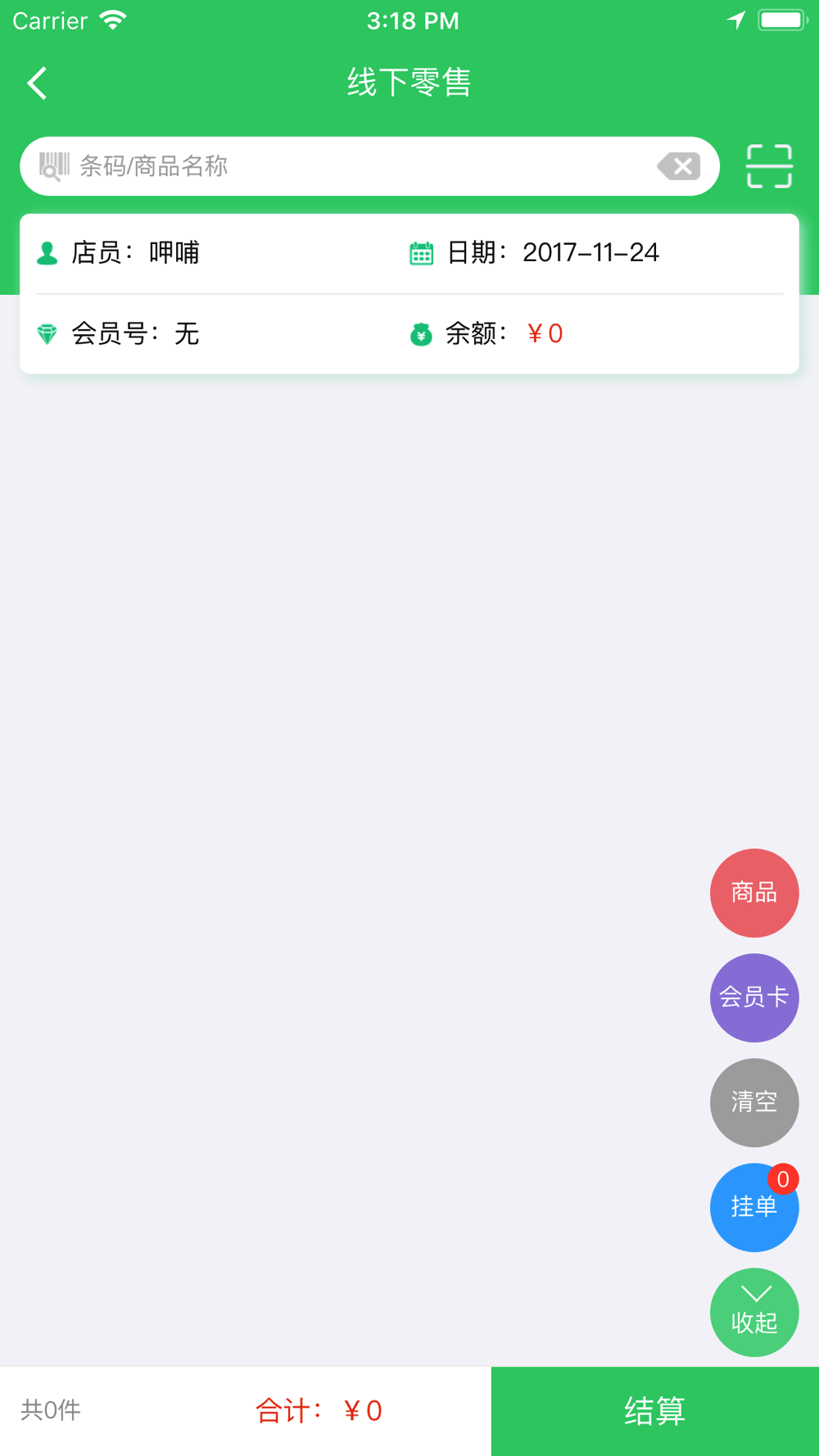Image resolution: width=819 pixels, height=1456 pixels.
Task: Open the barcode scanner icon
Action: [x=769, y=166]
